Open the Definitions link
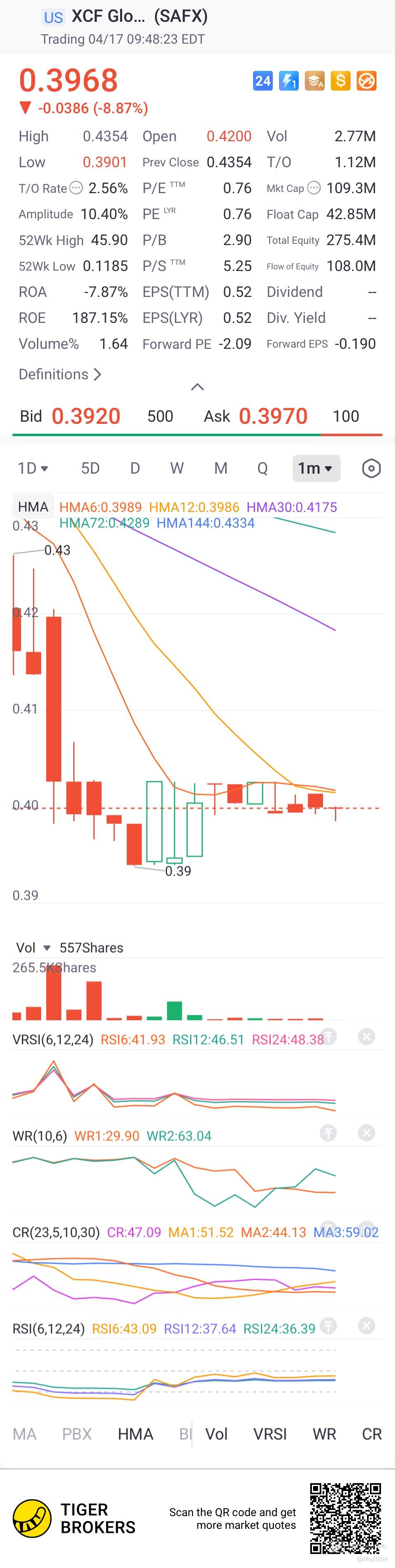This screenshot has width=395, height=1568. coord(60,374)
